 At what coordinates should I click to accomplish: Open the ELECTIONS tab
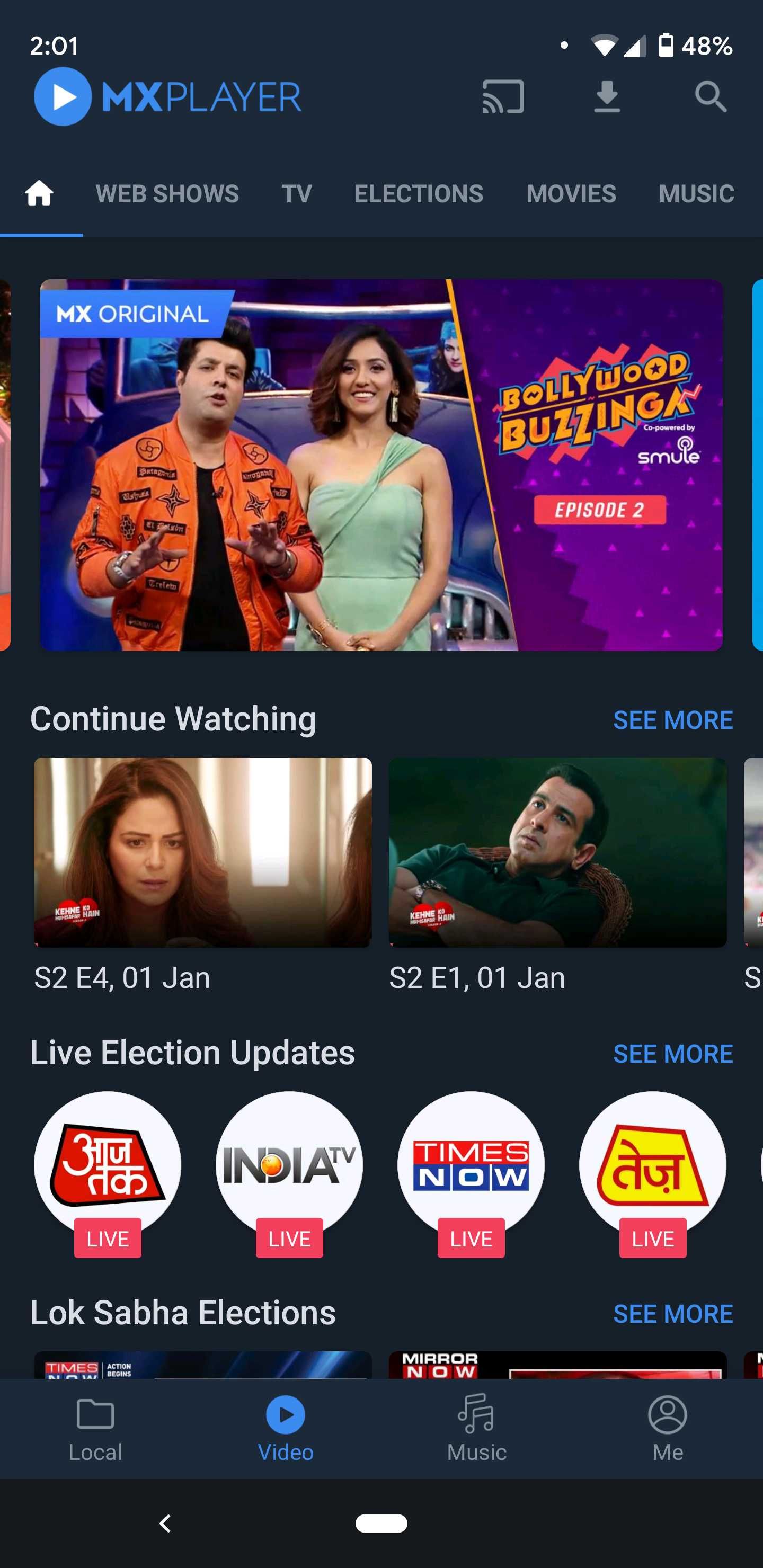click(x=419, y=192)
